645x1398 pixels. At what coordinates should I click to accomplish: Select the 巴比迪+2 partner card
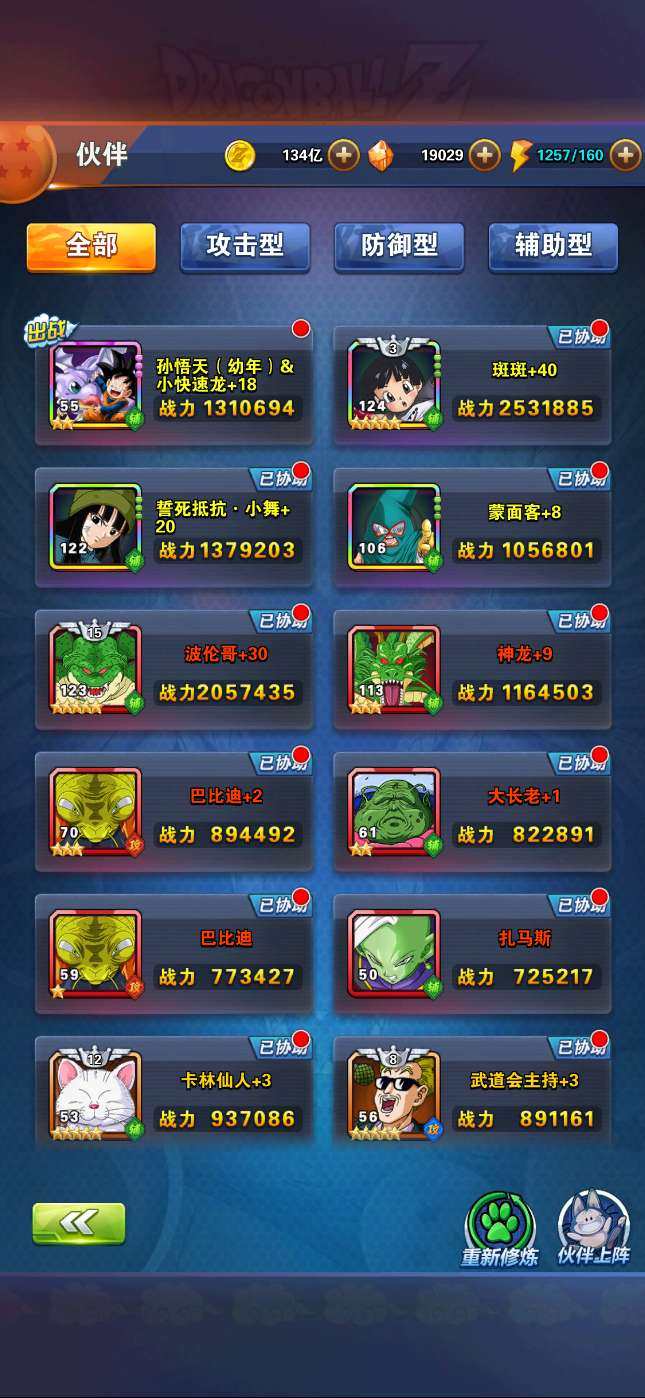(174, 811)
